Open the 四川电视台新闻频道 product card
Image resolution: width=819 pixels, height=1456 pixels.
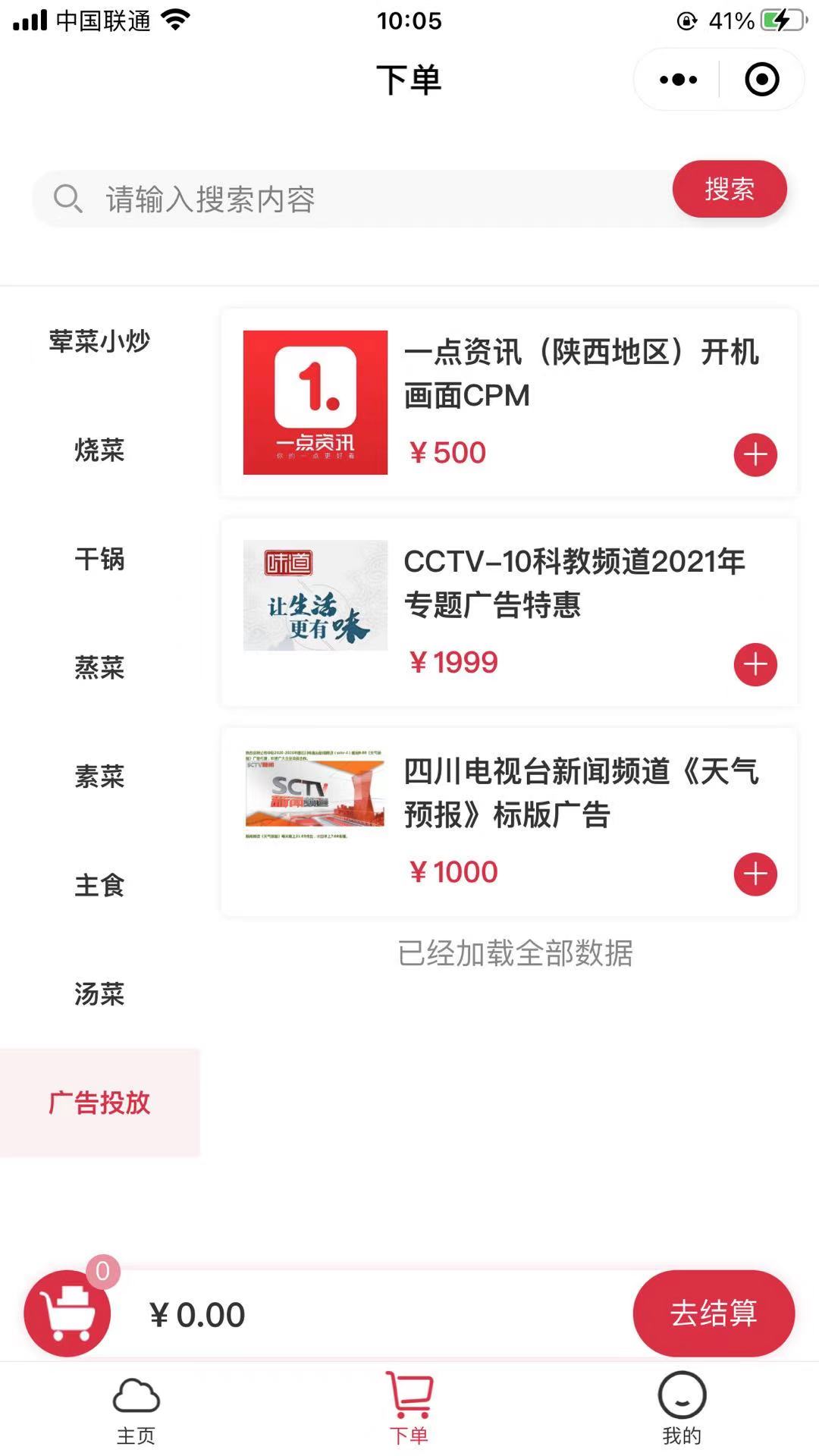coord(531,792)
